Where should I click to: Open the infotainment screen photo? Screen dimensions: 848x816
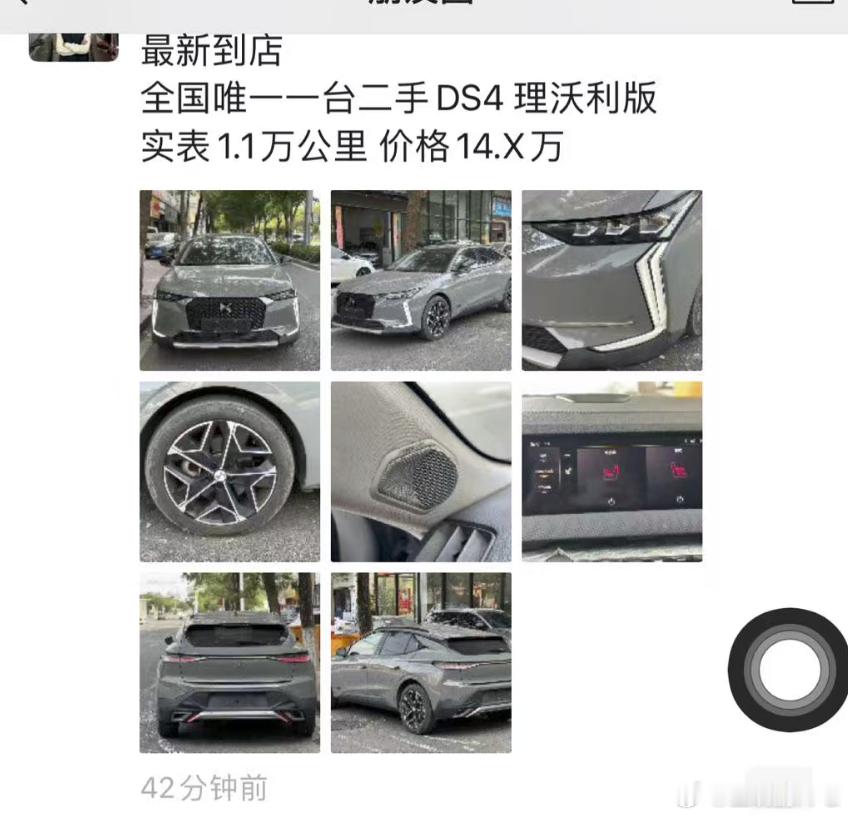[x=612, y=471]
